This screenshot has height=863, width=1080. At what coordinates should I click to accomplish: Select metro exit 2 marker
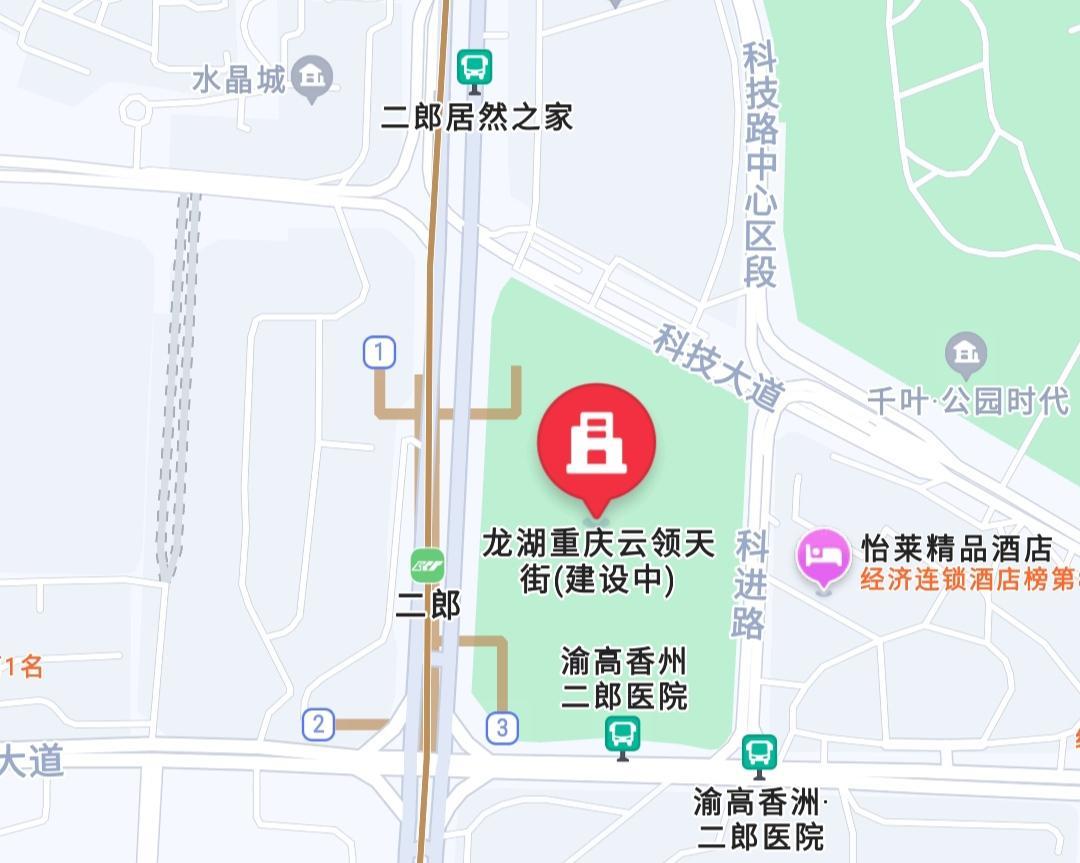[318, 723]
